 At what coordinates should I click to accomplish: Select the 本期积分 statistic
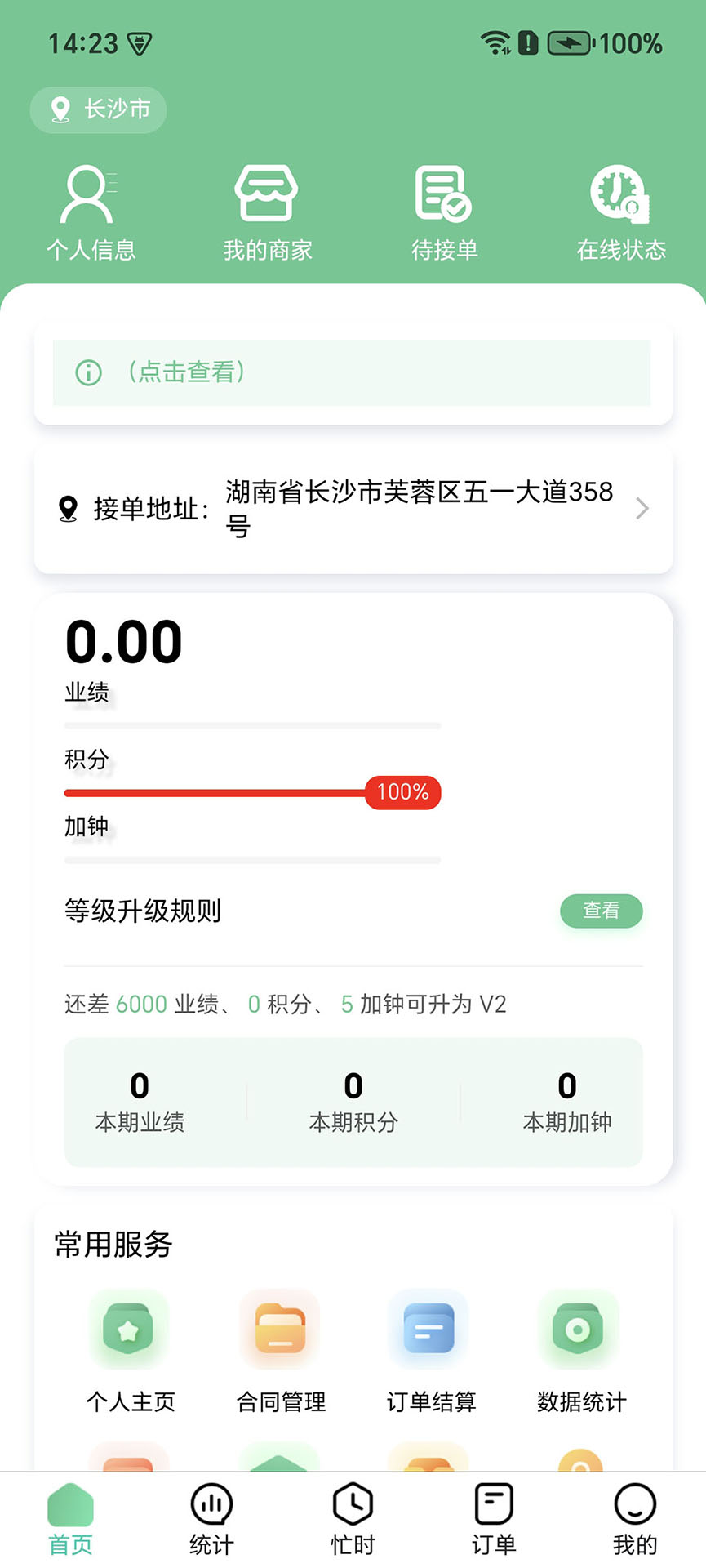tap(353, 1102)
